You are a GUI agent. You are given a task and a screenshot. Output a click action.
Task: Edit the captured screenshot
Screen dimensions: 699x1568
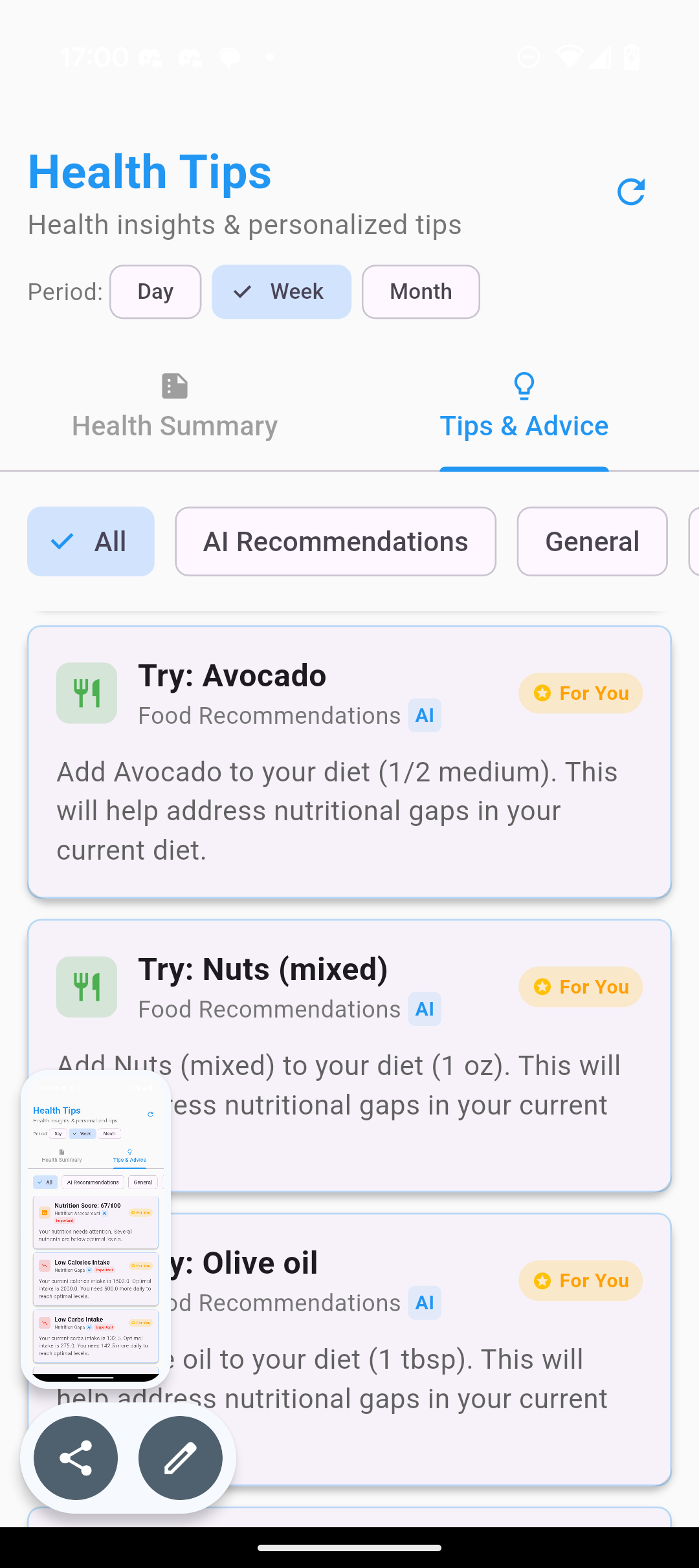(x=181, y=1458)
